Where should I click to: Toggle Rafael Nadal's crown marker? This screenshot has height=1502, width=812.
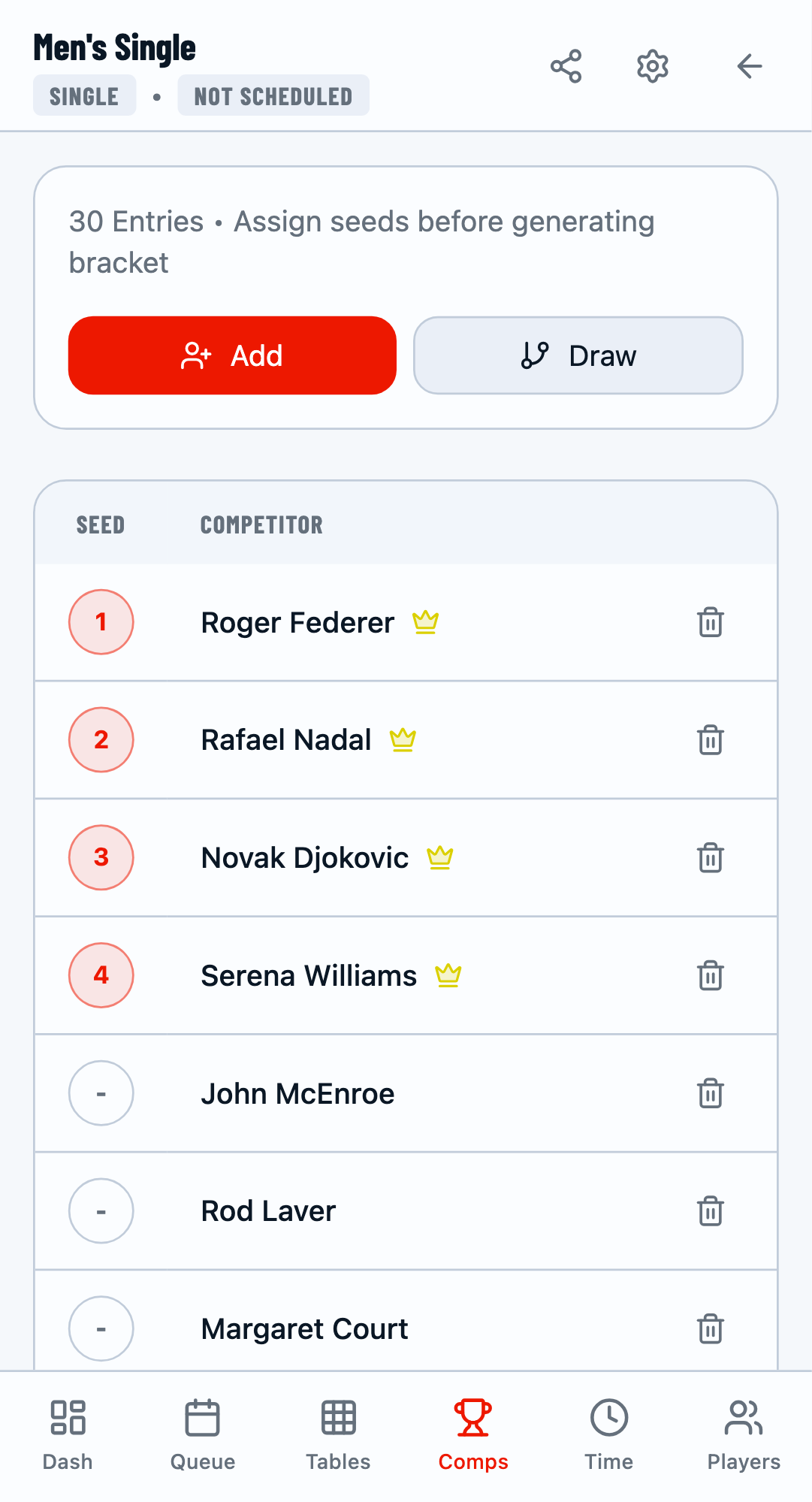click(x=401, y=739)
